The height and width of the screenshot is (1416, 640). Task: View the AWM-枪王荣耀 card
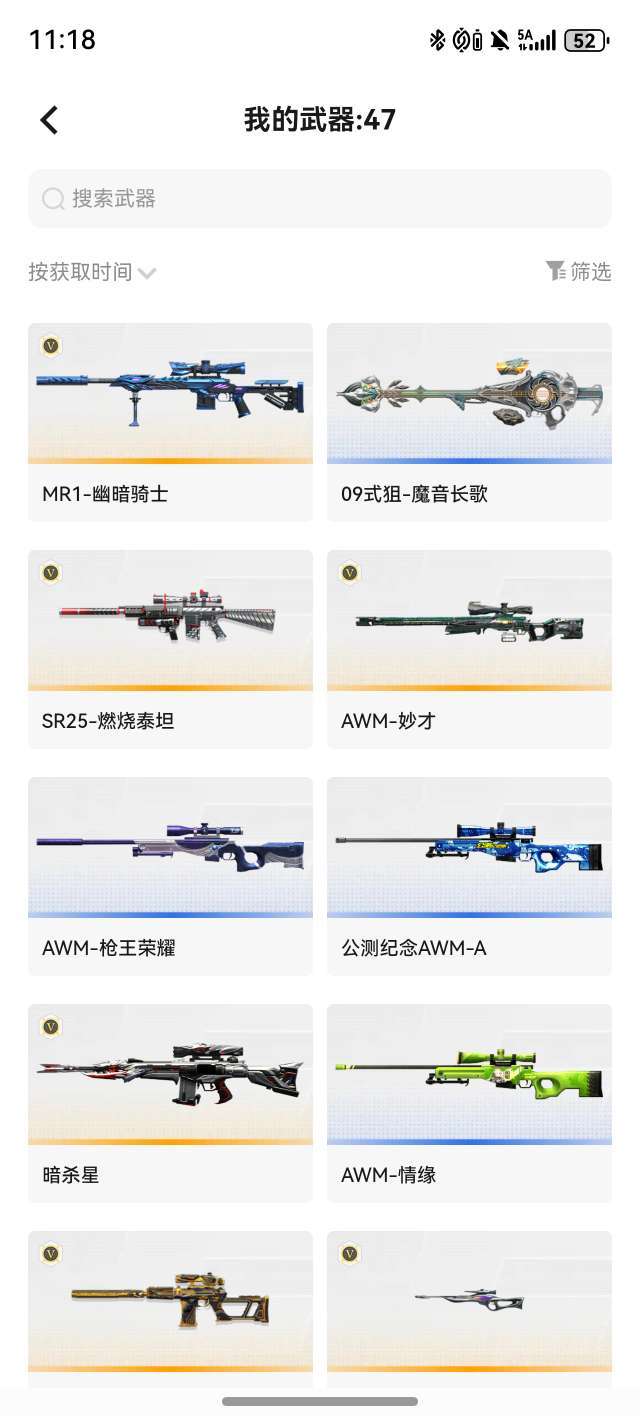(x=170, y=875)
